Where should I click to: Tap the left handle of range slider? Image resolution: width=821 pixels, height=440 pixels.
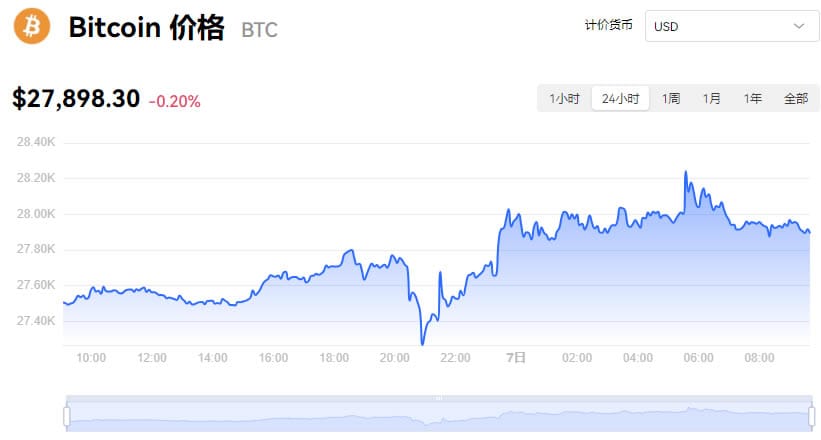[x=67, y=415]
